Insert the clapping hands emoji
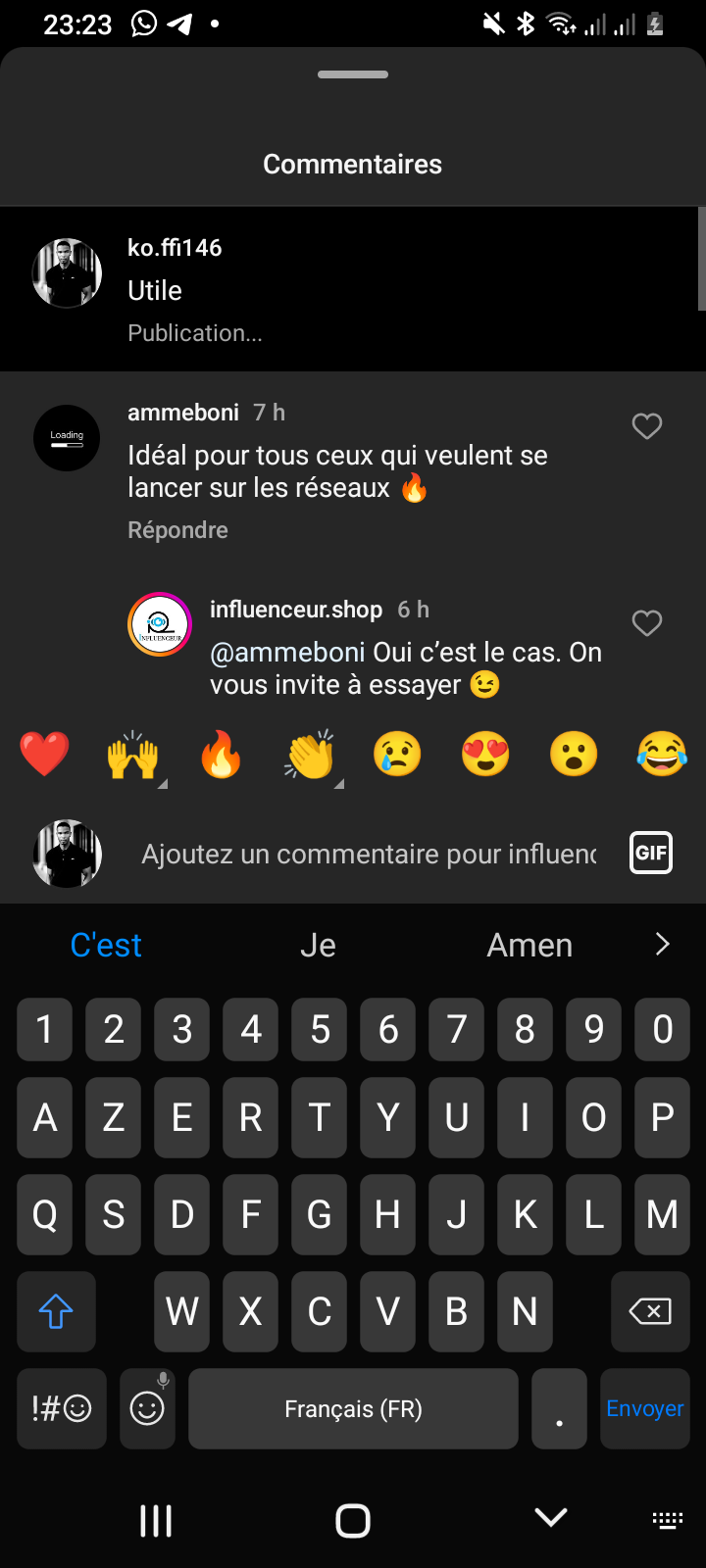Viewport: 706px width, 1568px height. coord(309,755)
